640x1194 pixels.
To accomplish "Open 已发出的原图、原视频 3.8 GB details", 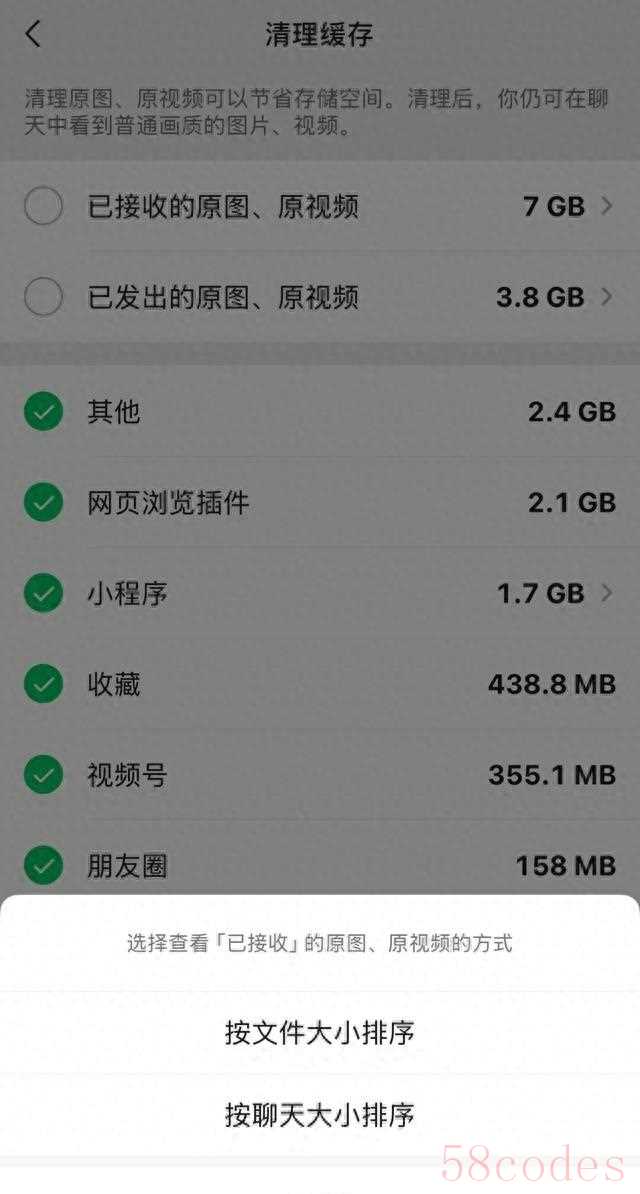I will (606, 297).
